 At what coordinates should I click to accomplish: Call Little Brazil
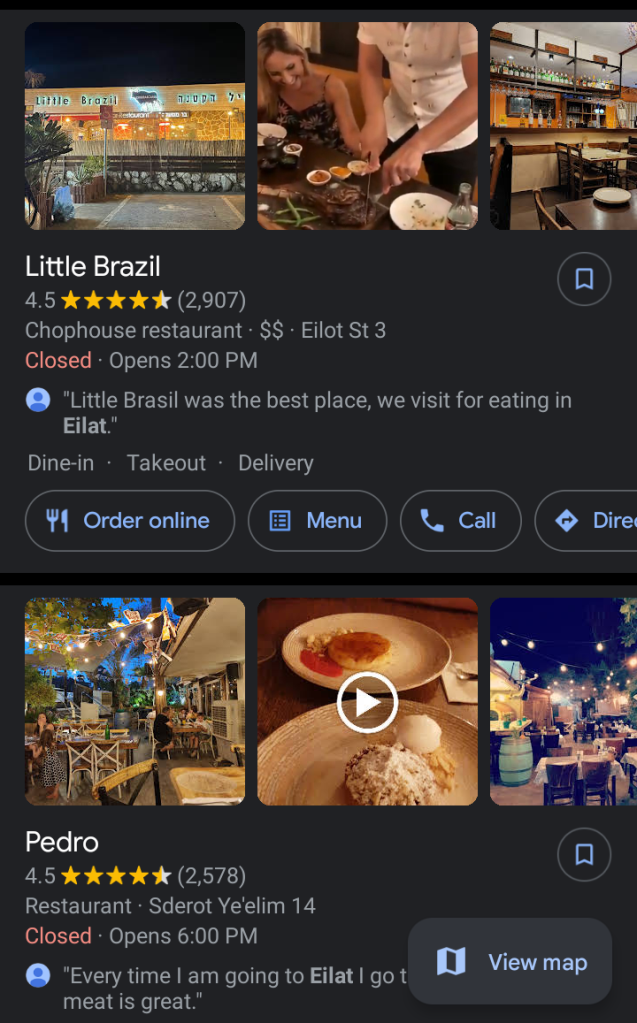tap(460, 521)
